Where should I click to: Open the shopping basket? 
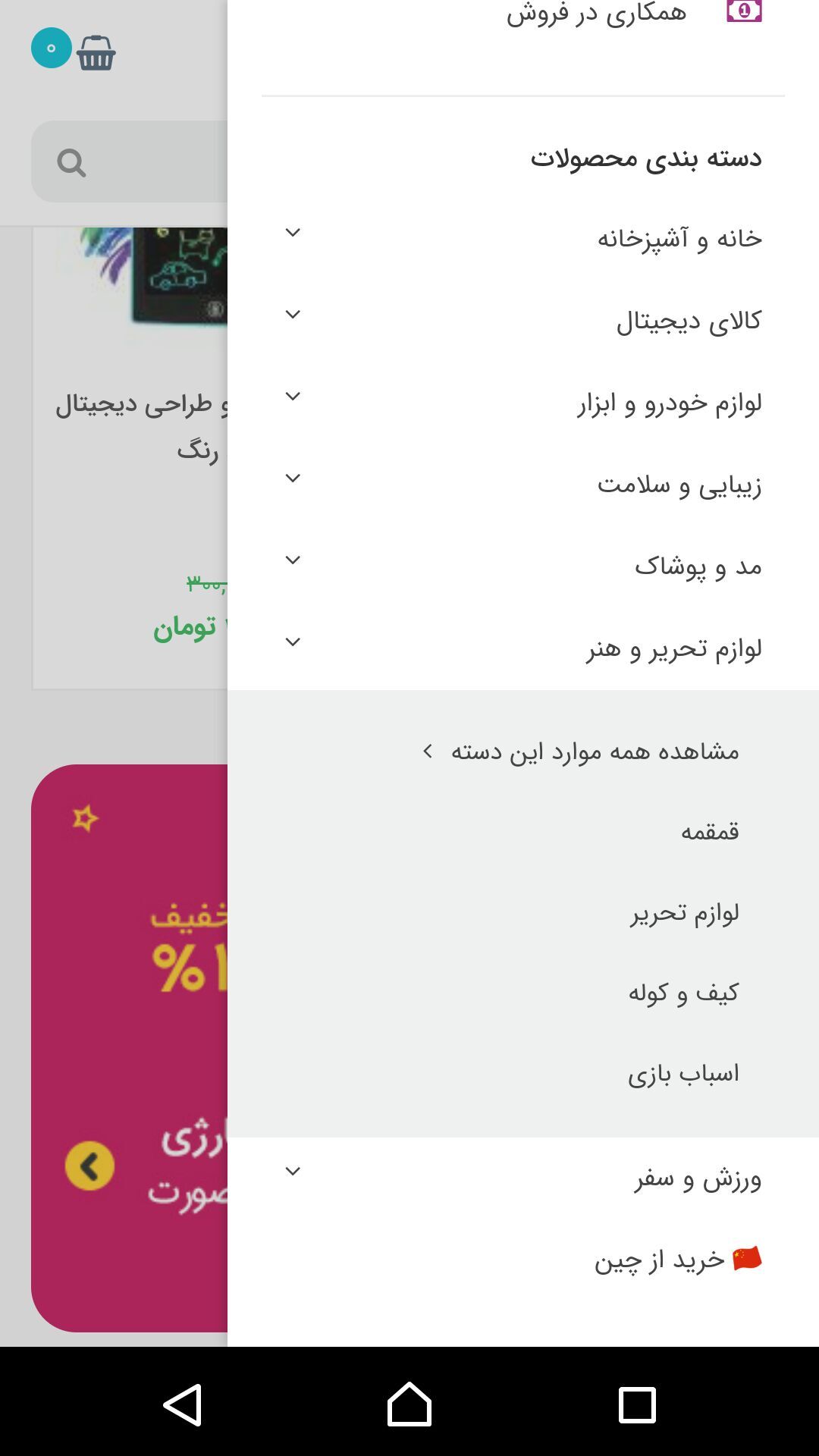pos(96,53)
